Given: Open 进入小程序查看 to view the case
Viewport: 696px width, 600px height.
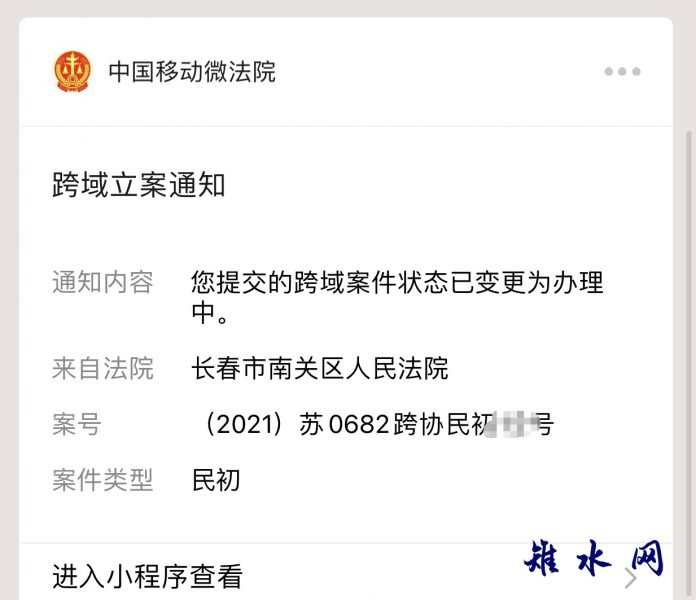Looking at the screenshot, I should (x=148, y=576).
